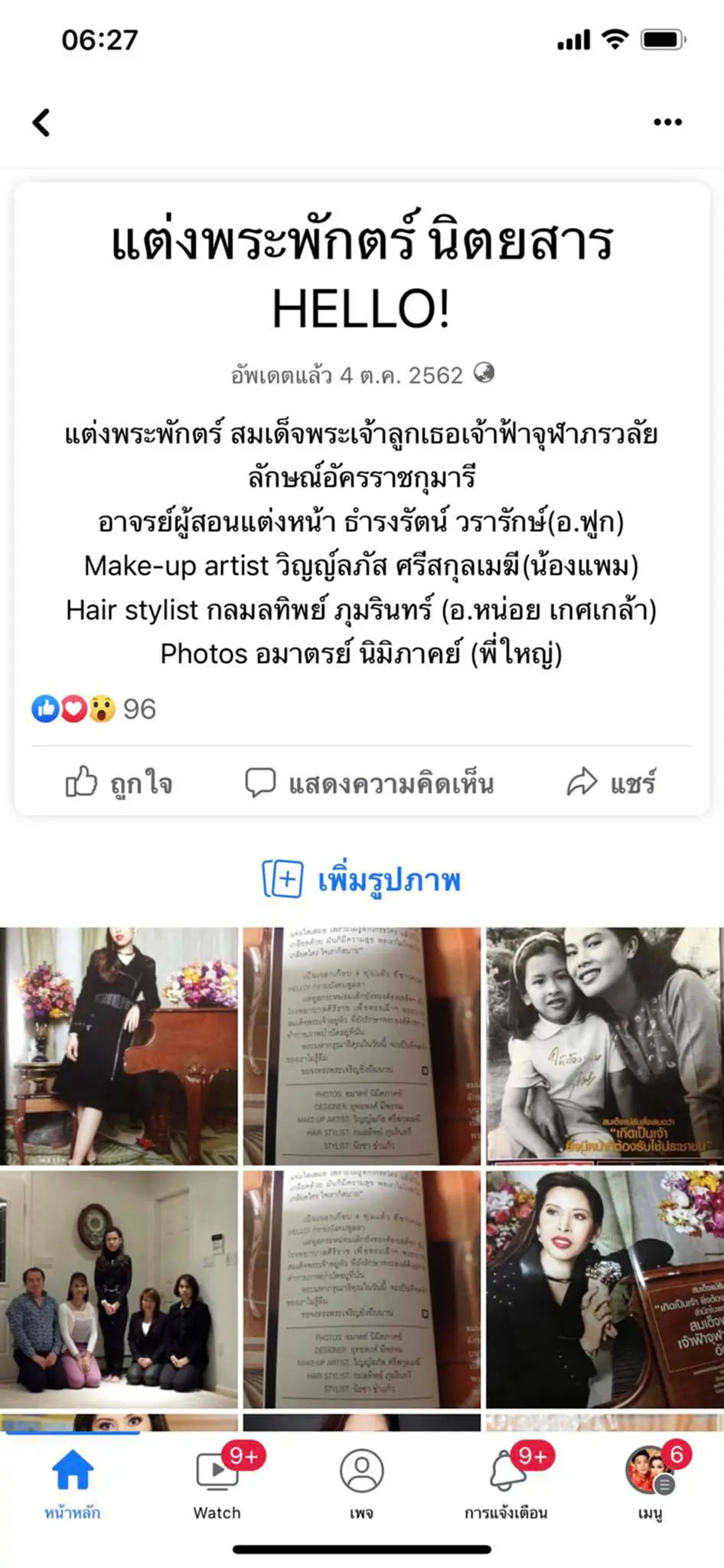Viewport: 724px width, 1568px height.
Task: Share the album via แชร์
Action: [611, 782]
